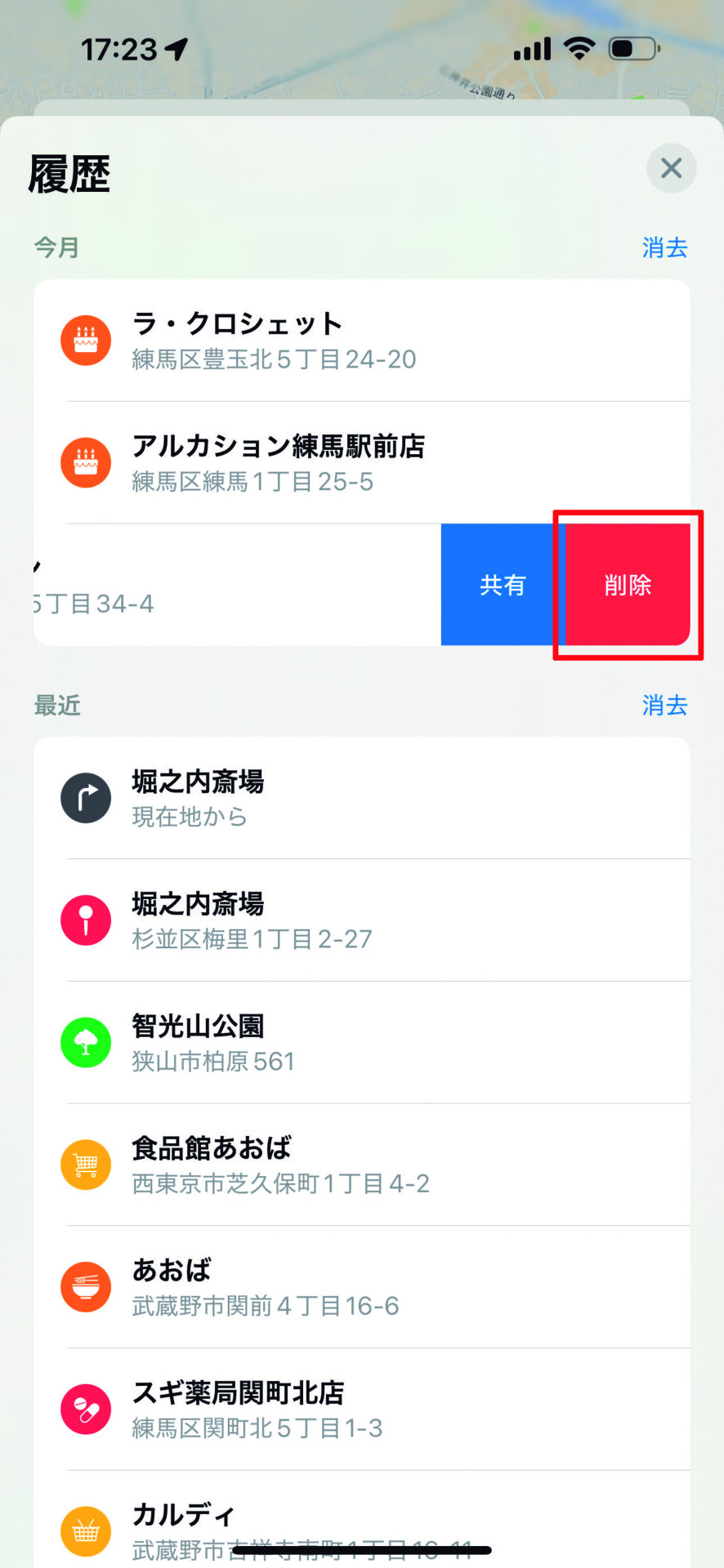Tap the pharmacy pill icon for スギ薬局関町北店
Screen dimensions: 724x1568
click(x=85, y=1409)
